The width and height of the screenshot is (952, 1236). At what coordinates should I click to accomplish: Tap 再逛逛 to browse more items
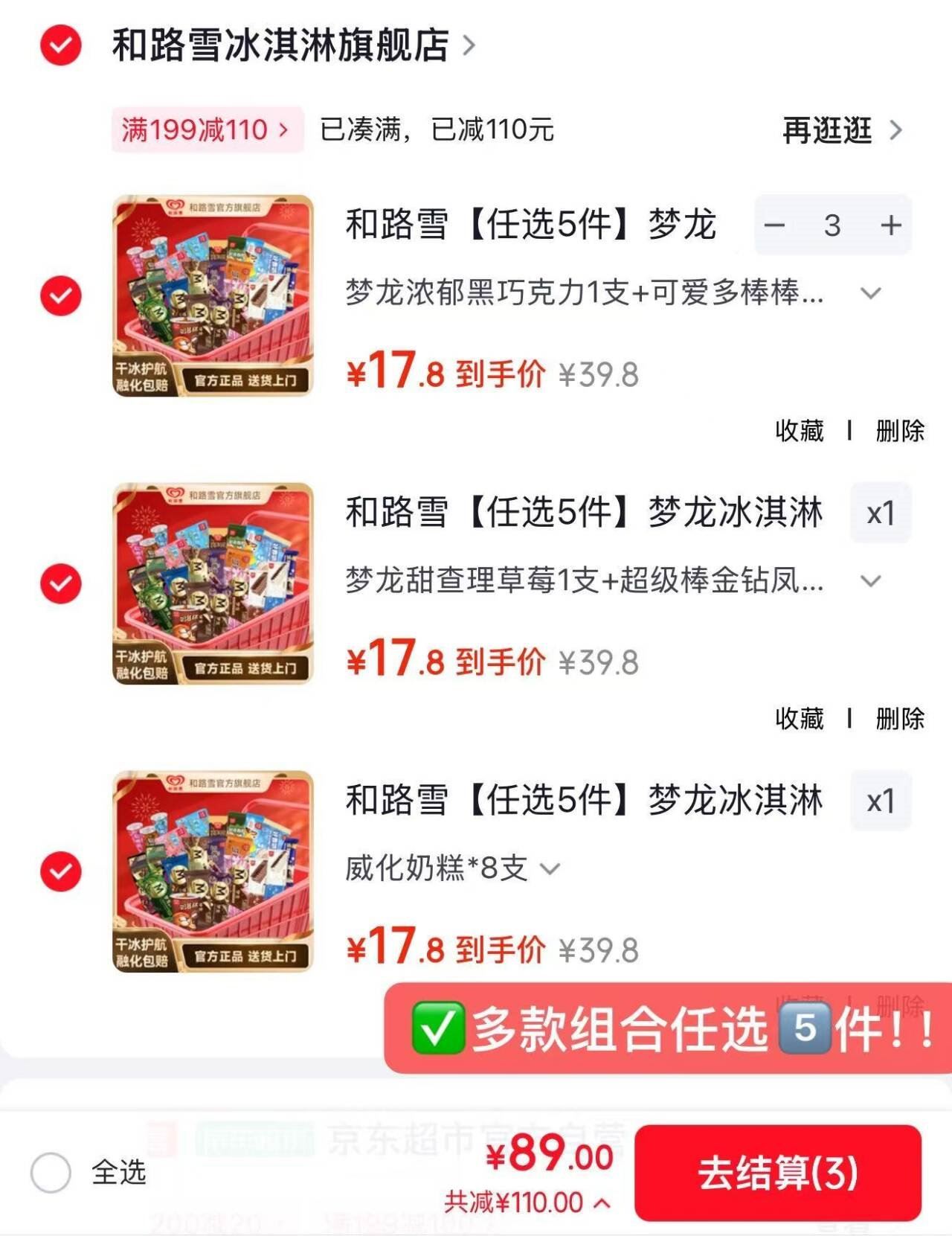coord(841,131)
